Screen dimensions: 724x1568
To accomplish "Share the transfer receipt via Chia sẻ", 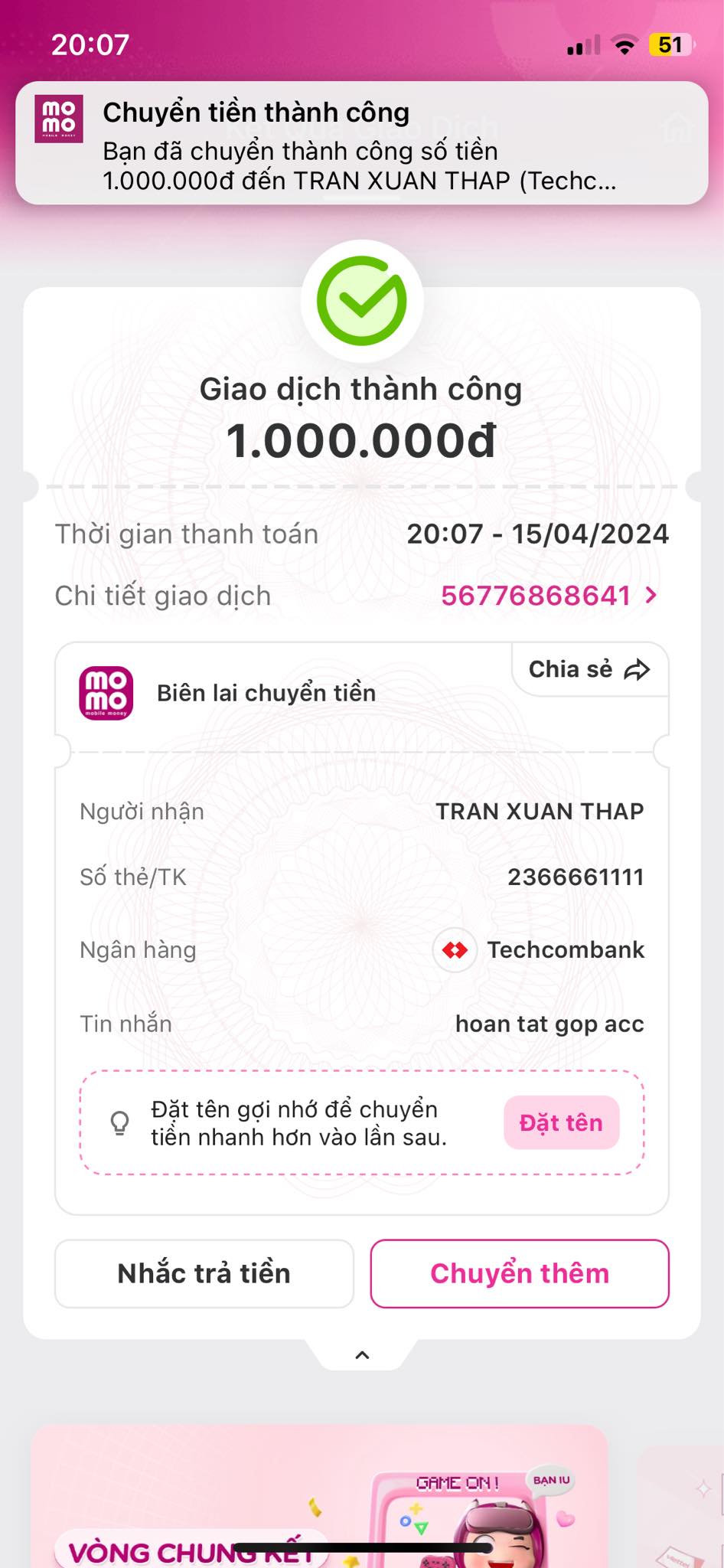I will 589,669.
